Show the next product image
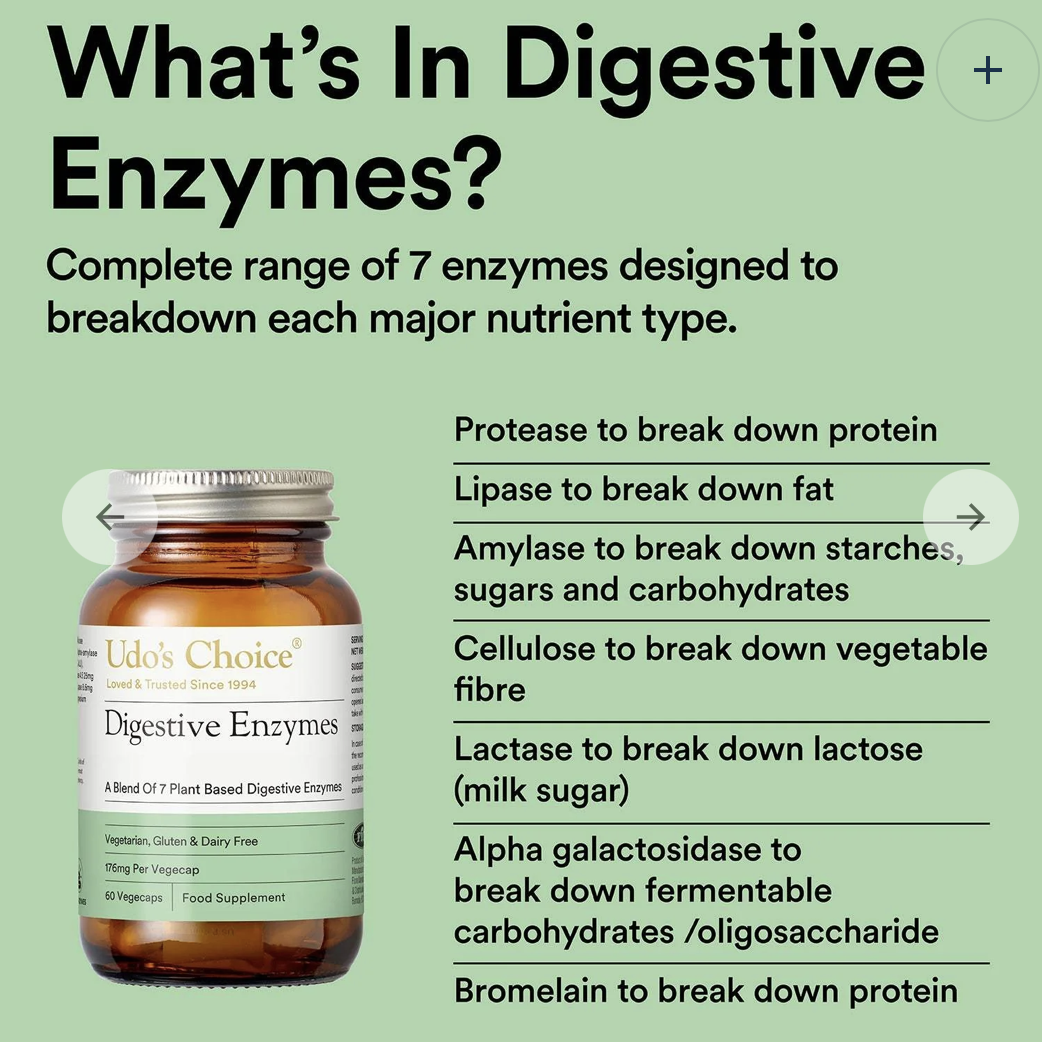 click(970, 517)
